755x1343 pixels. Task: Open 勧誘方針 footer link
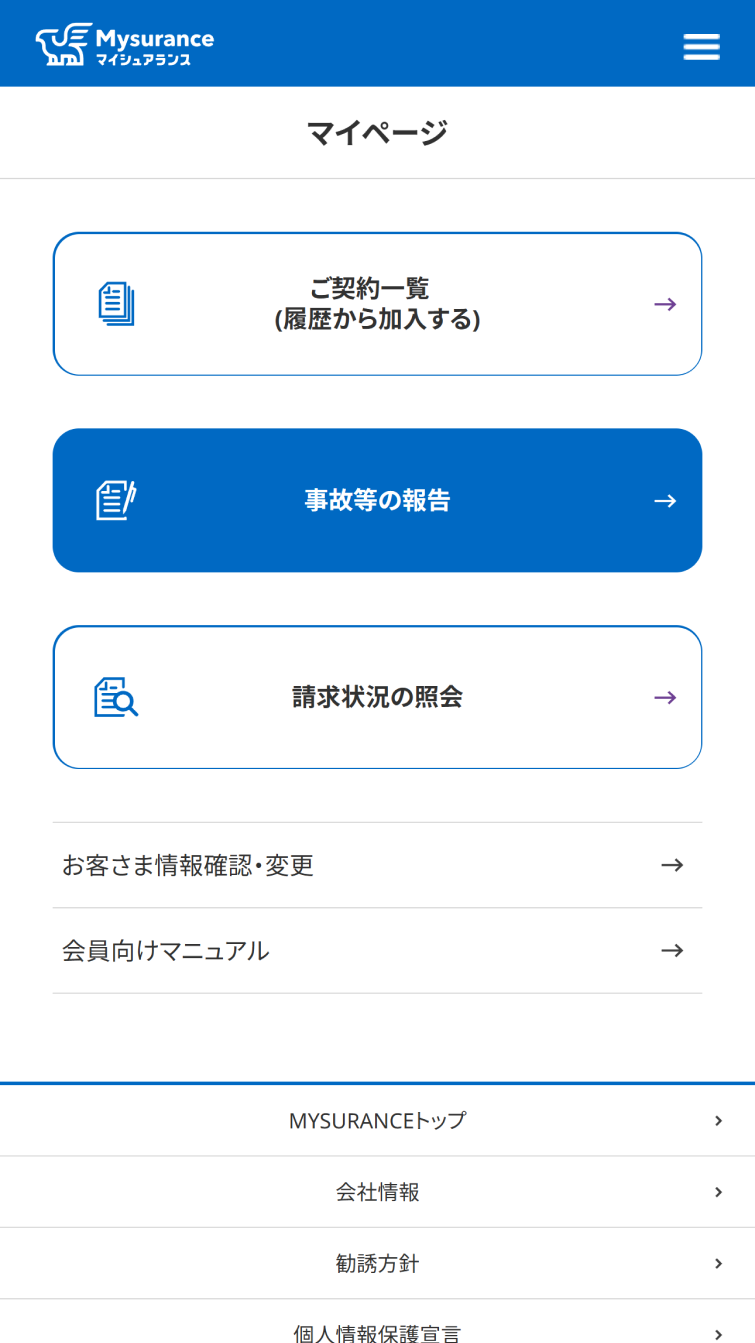point(377,1264)
